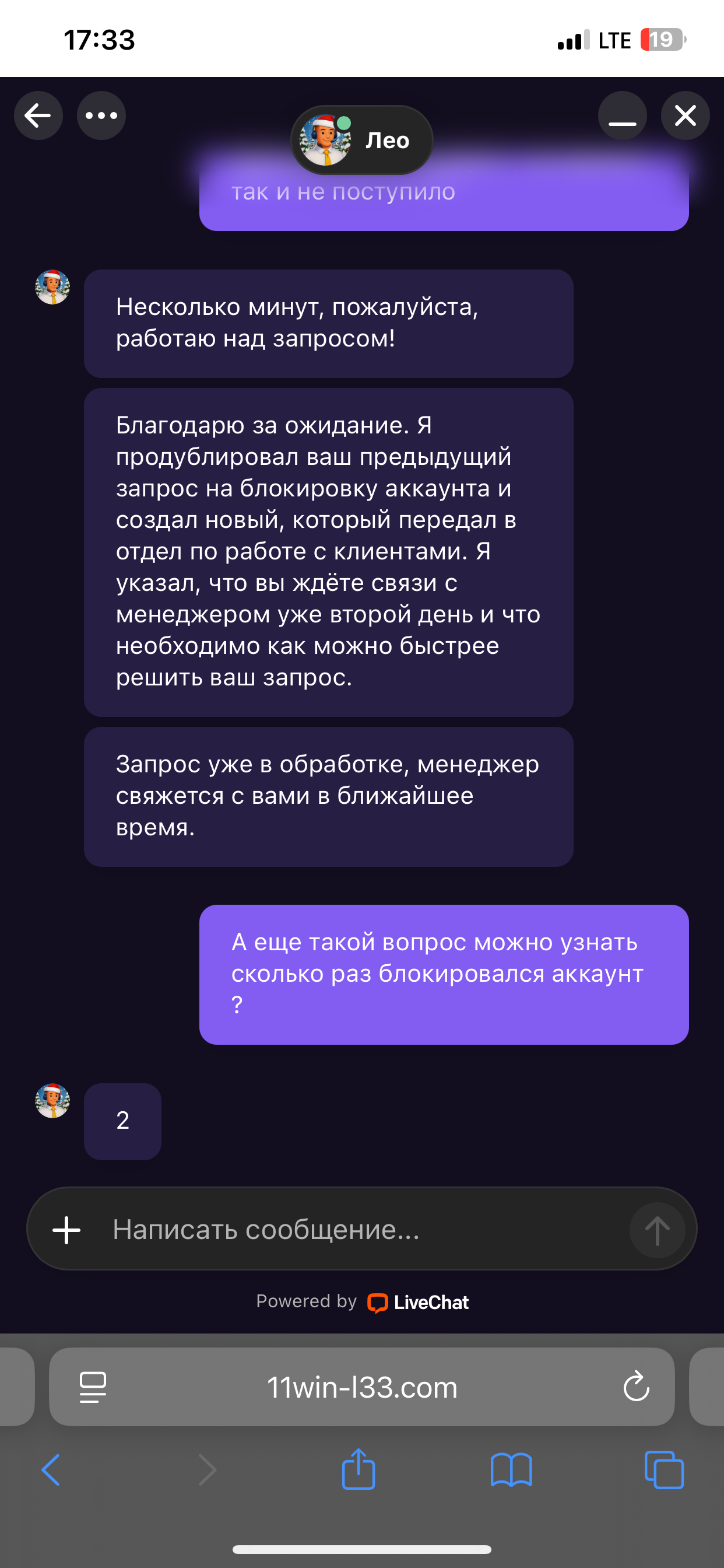Share this page
Image resolution: width=724 pixels, height=1568 pixels.
click(359, 1469)
